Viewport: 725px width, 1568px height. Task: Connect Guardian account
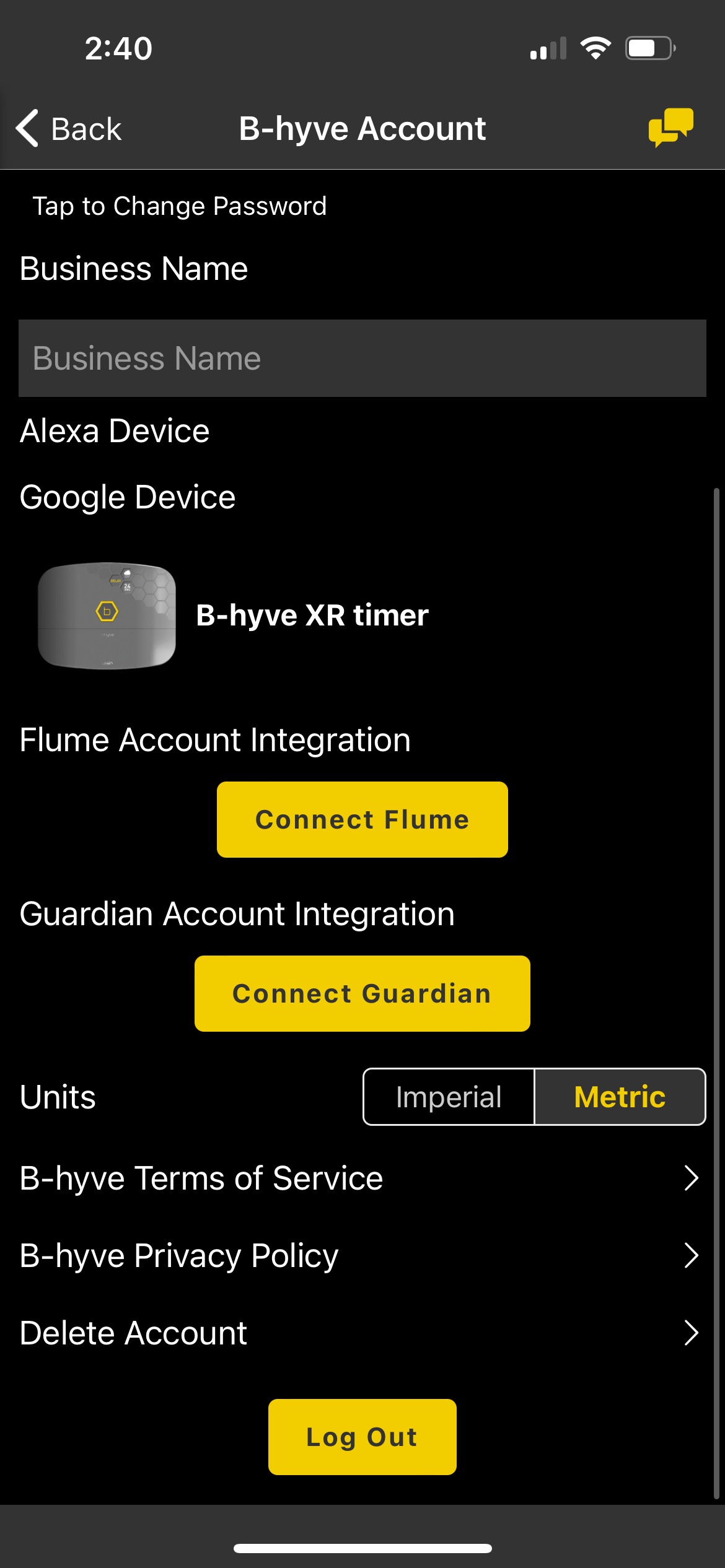coord(362,993)
